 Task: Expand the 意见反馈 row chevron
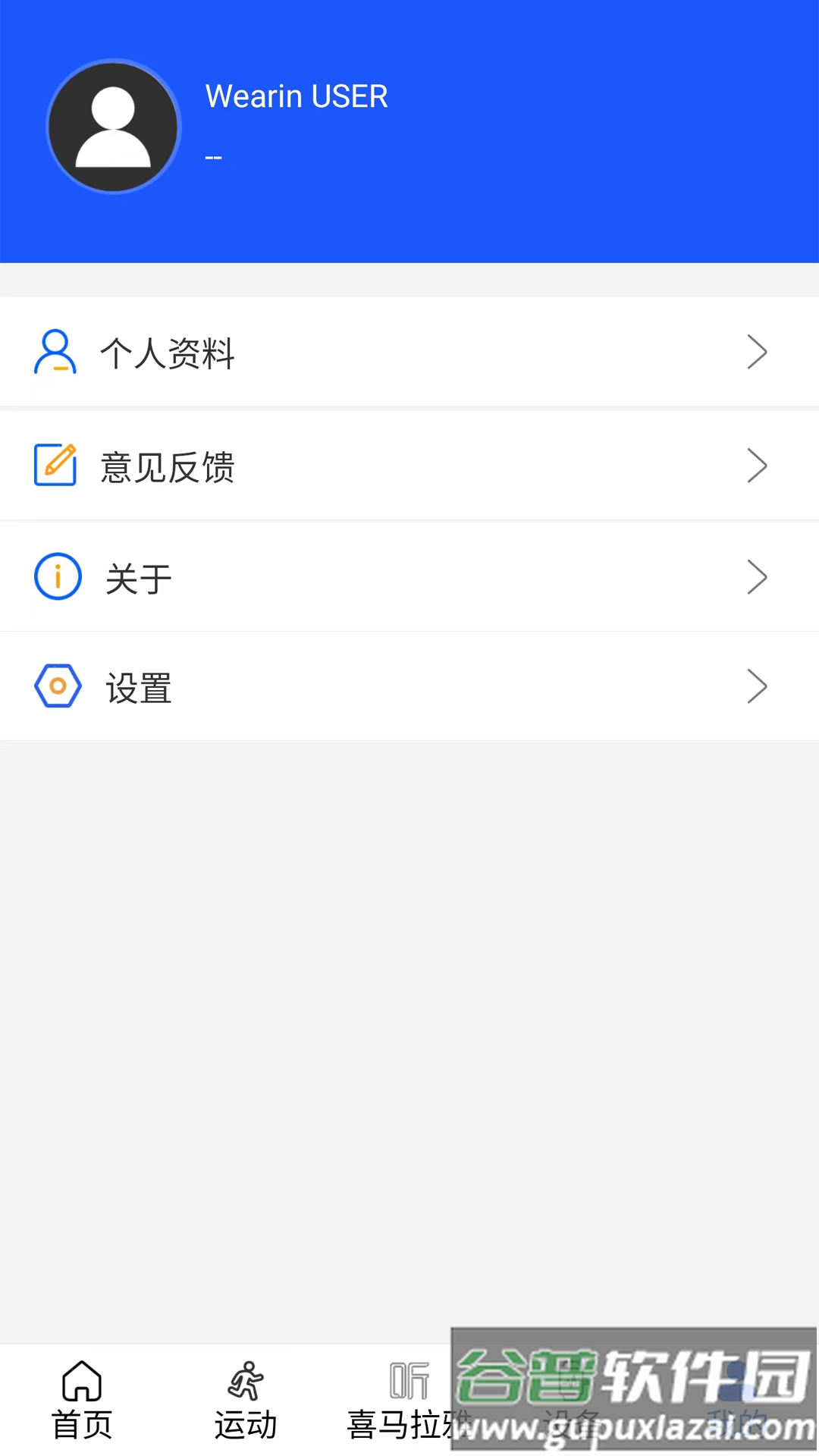[757, 465]
